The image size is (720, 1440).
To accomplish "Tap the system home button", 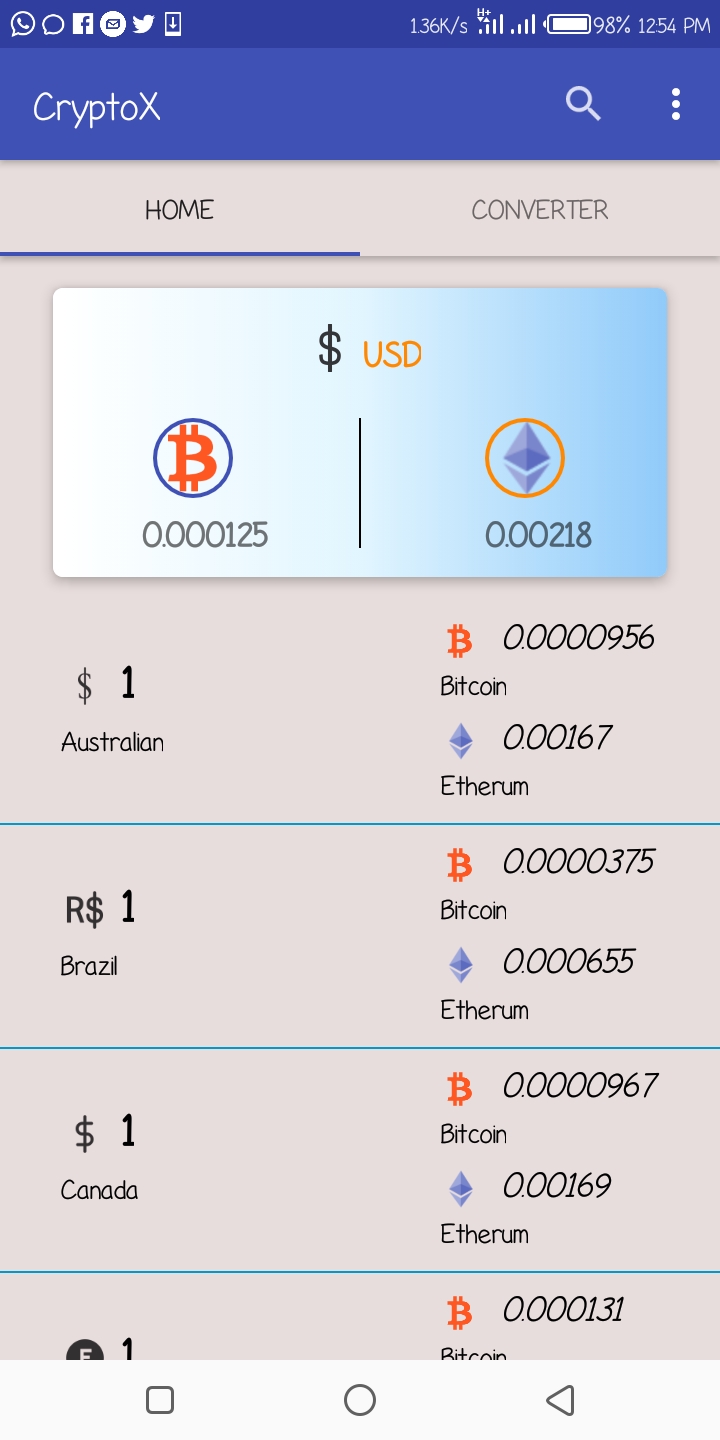I will pyautogui.click(x=360, y=1400).
